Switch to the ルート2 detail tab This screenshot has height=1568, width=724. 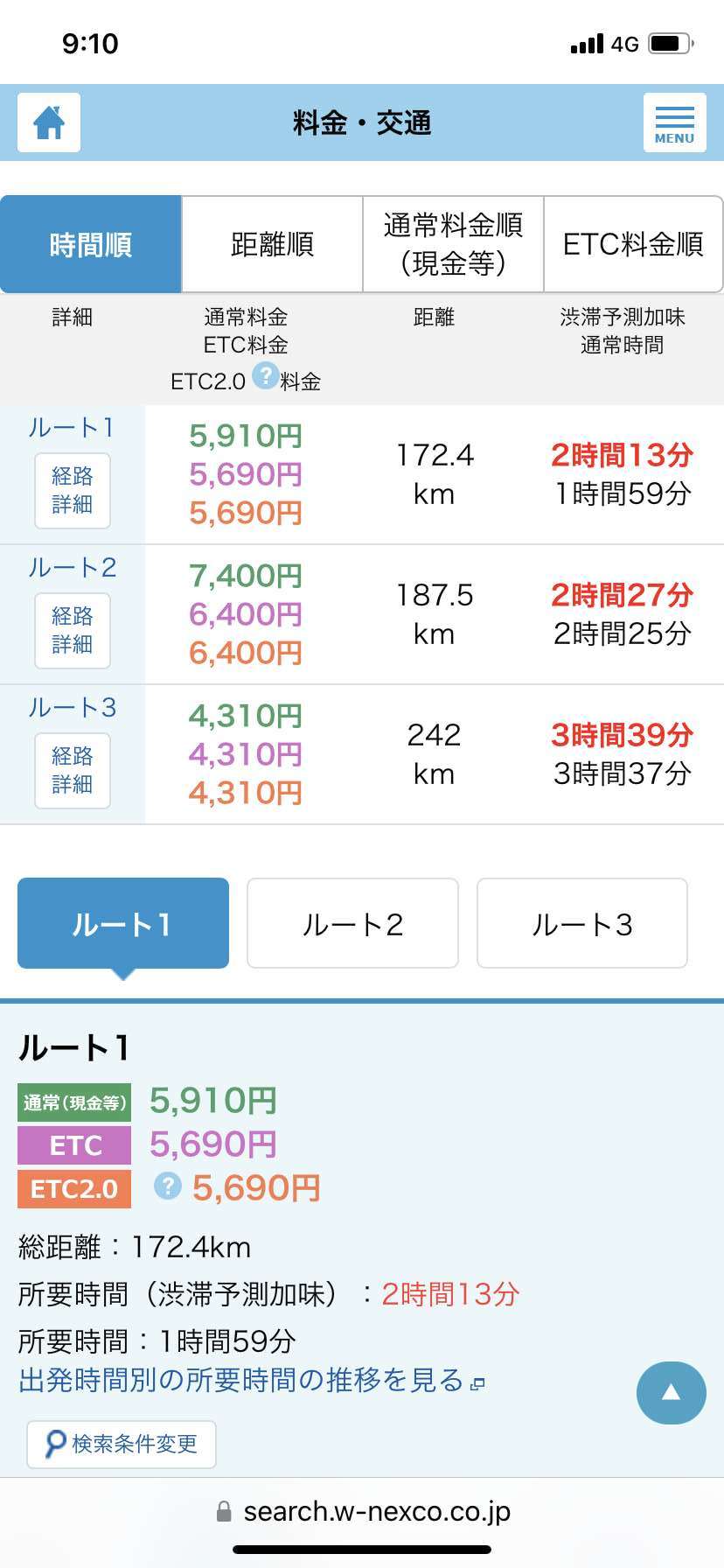coord(352,924)
